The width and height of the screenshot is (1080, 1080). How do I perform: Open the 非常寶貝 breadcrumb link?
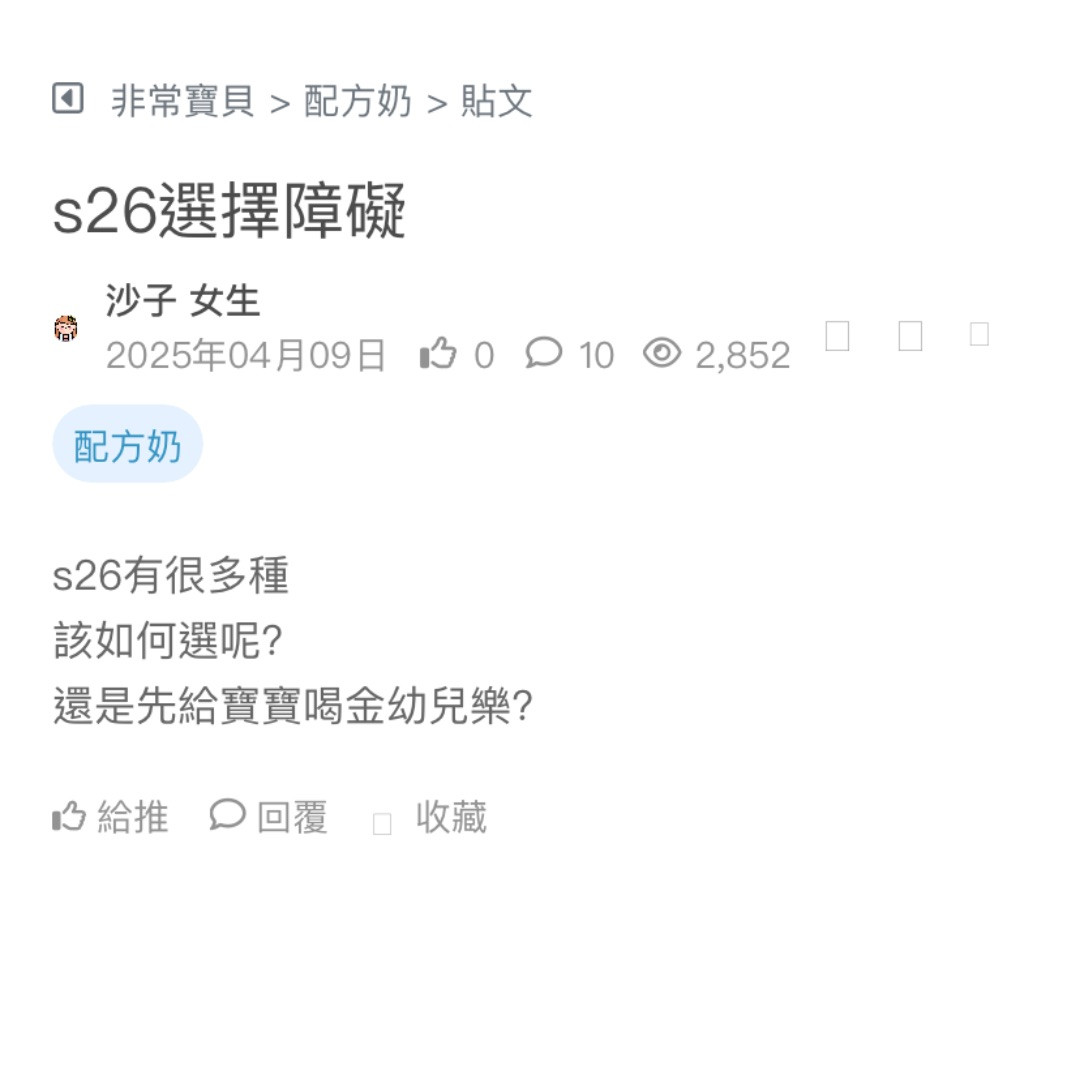click(x=182, y=102)
